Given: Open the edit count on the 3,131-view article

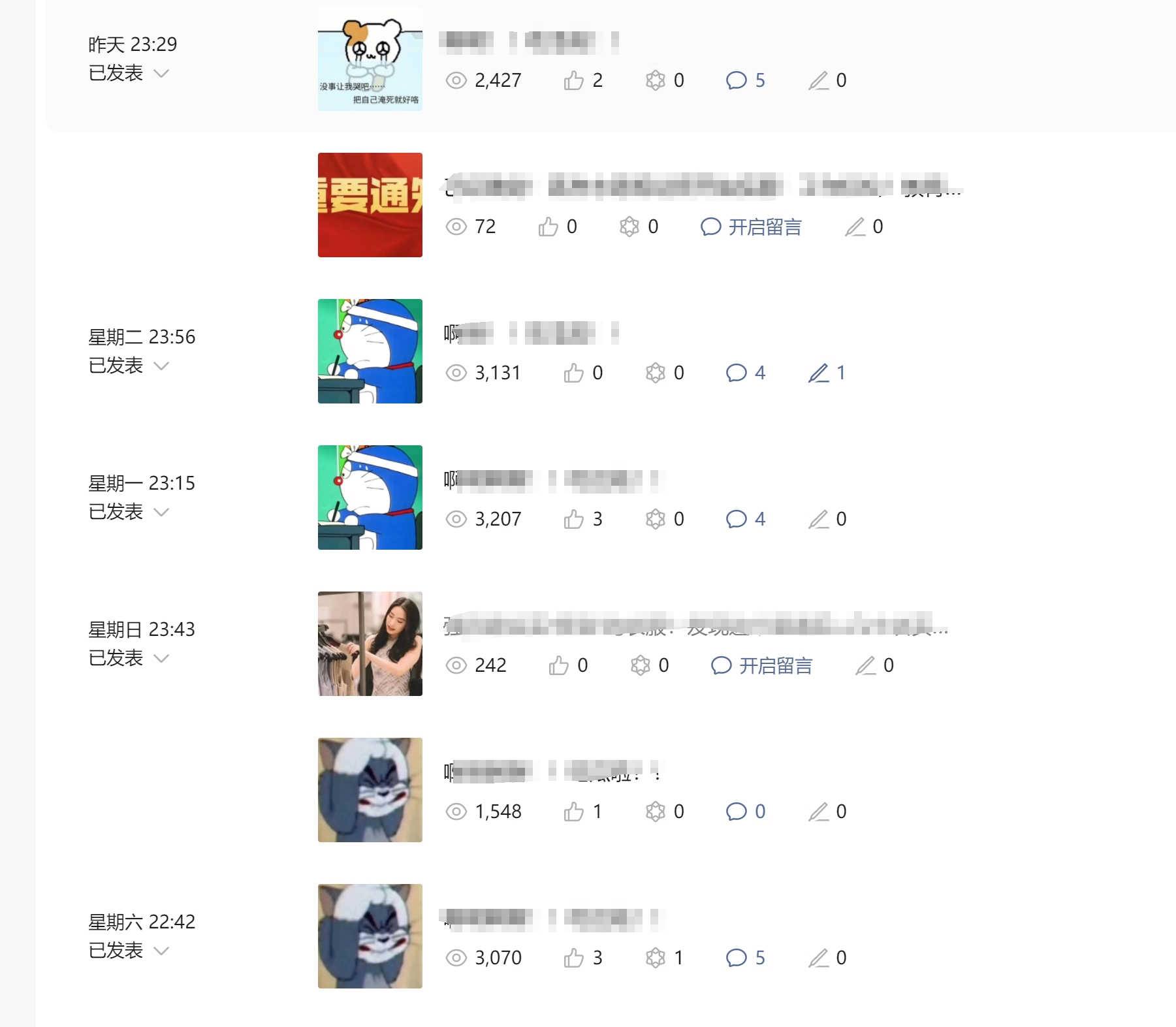Looking at the screenshot, I should pos(827,373).
